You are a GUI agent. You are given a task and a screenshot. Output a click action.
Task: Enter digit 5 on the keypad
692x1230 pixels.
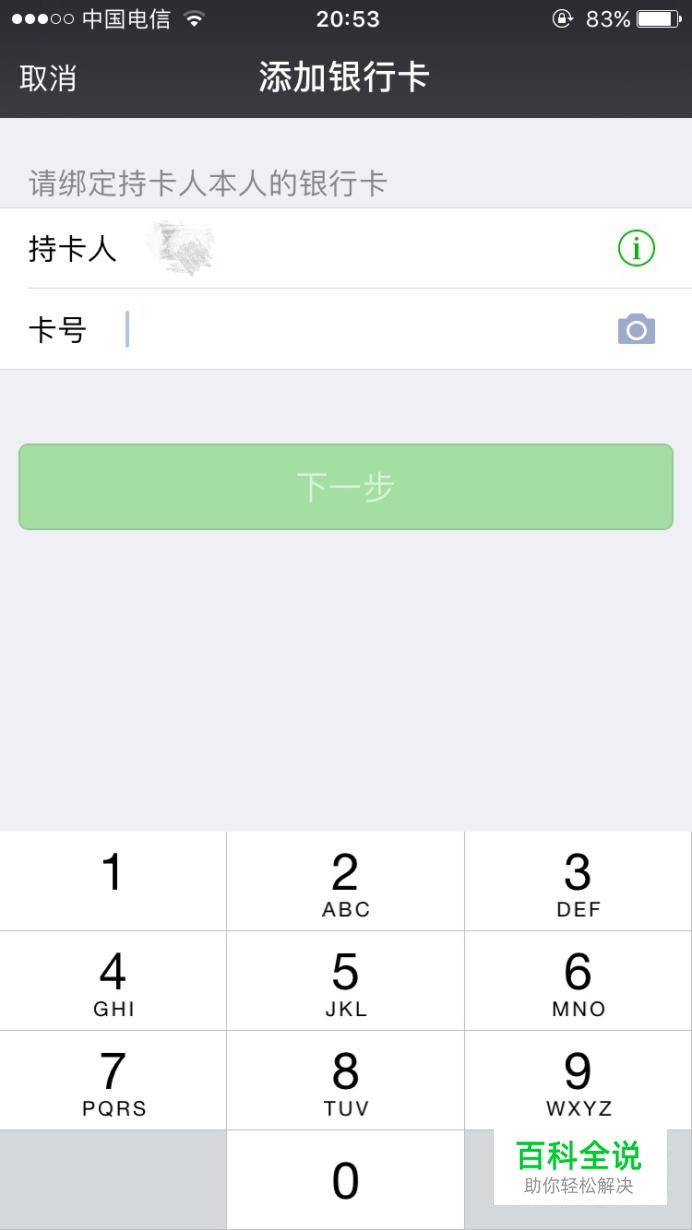pyautogui.click(x=345, y=981)
